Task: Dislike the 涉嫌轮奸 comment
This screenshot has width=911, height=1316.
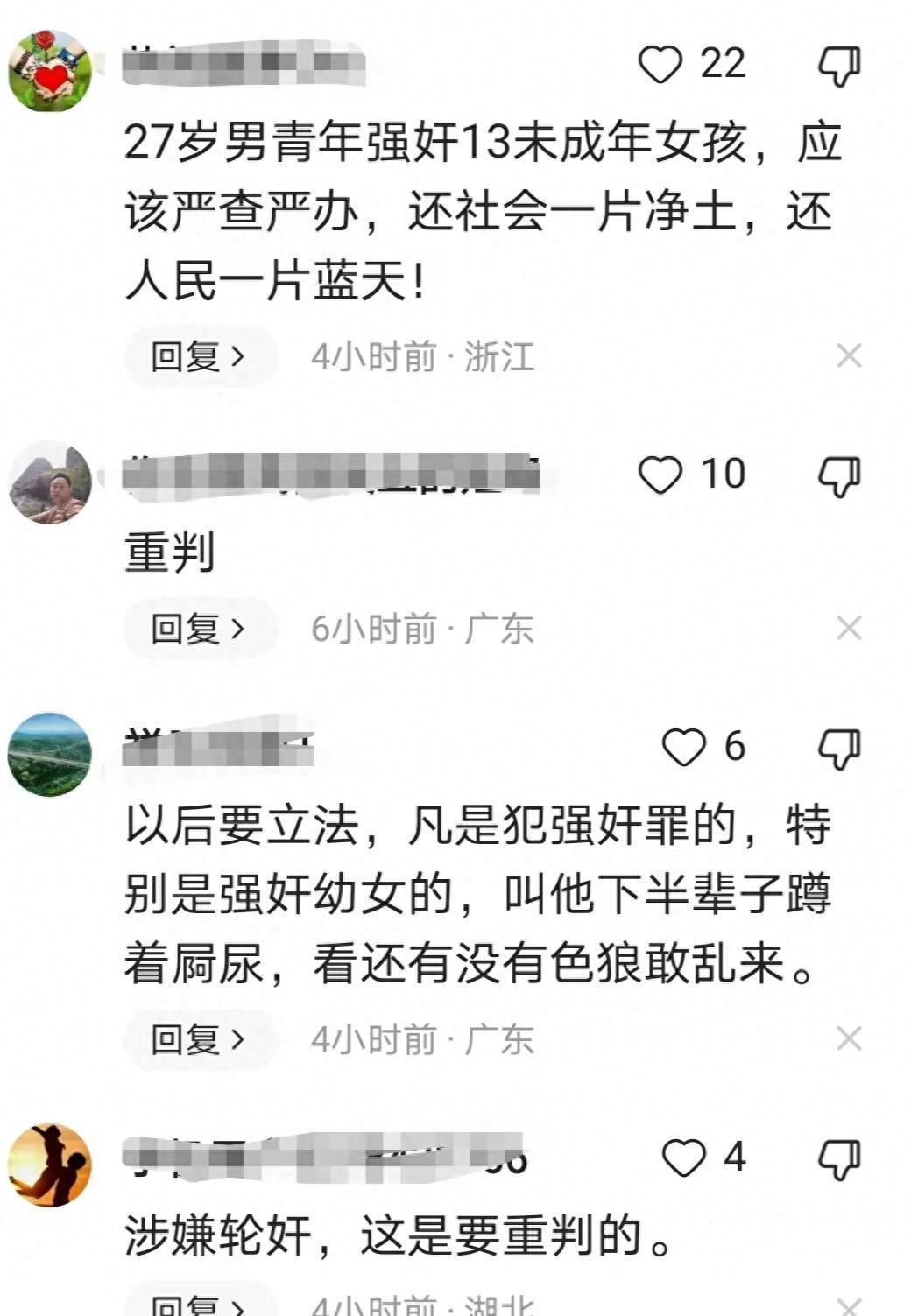Action: tap(839, 1159)
